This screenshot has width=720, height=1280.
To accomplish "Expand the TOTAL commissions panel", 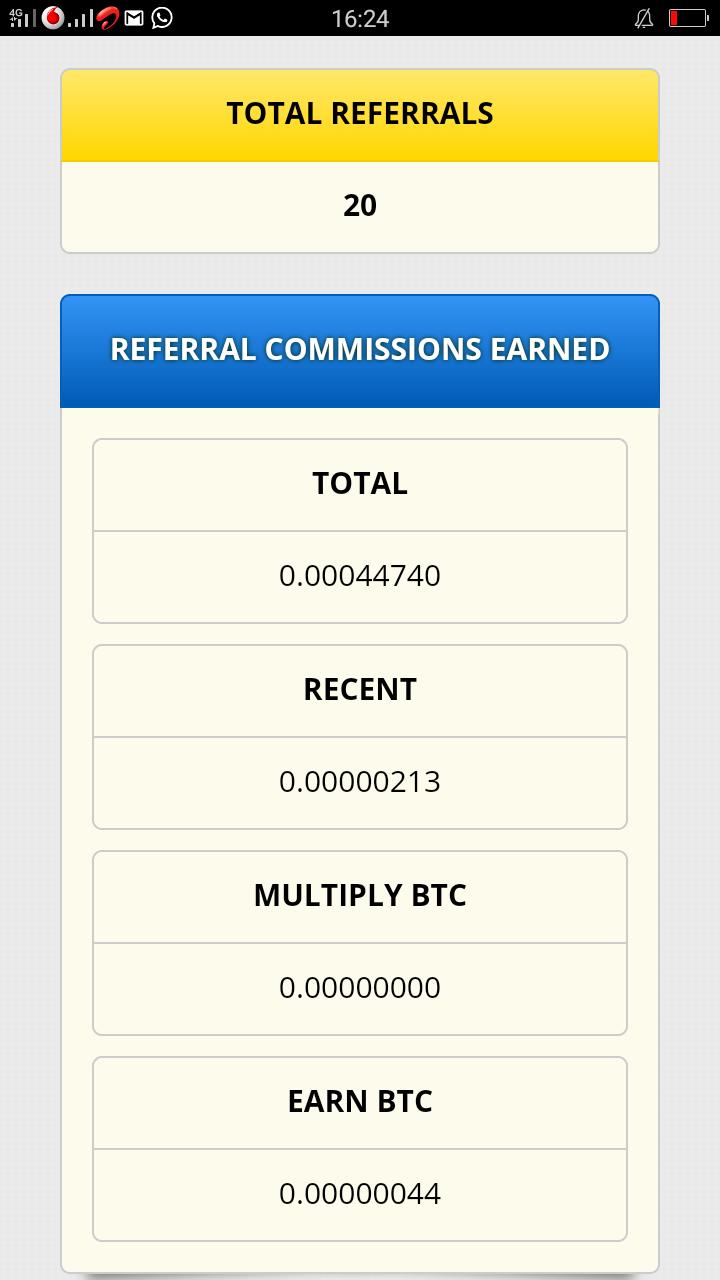I will point(360,483).
